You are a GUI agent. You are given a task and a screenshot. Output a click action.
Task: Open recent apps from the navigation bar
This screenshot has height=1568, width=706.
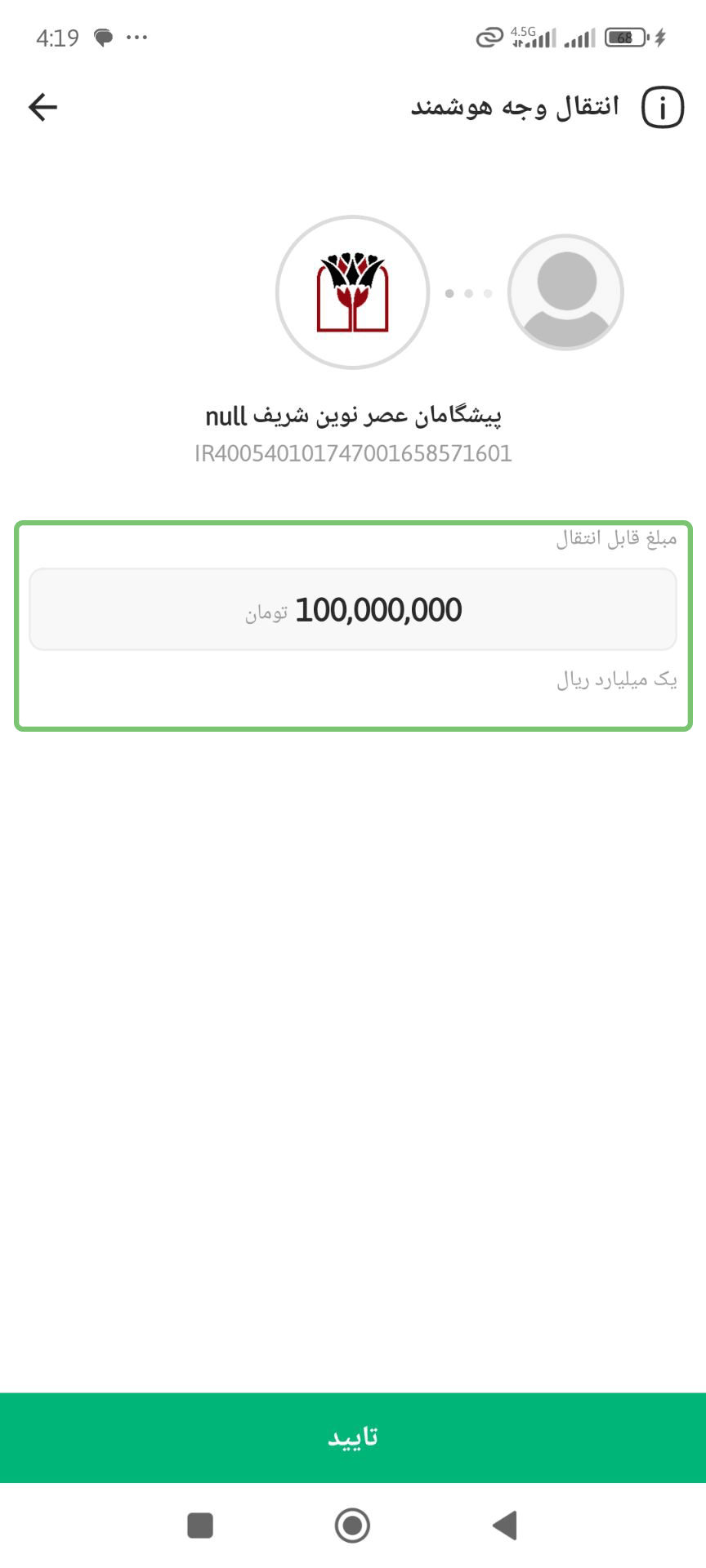pyautogui.click(x=200, y=1525)
